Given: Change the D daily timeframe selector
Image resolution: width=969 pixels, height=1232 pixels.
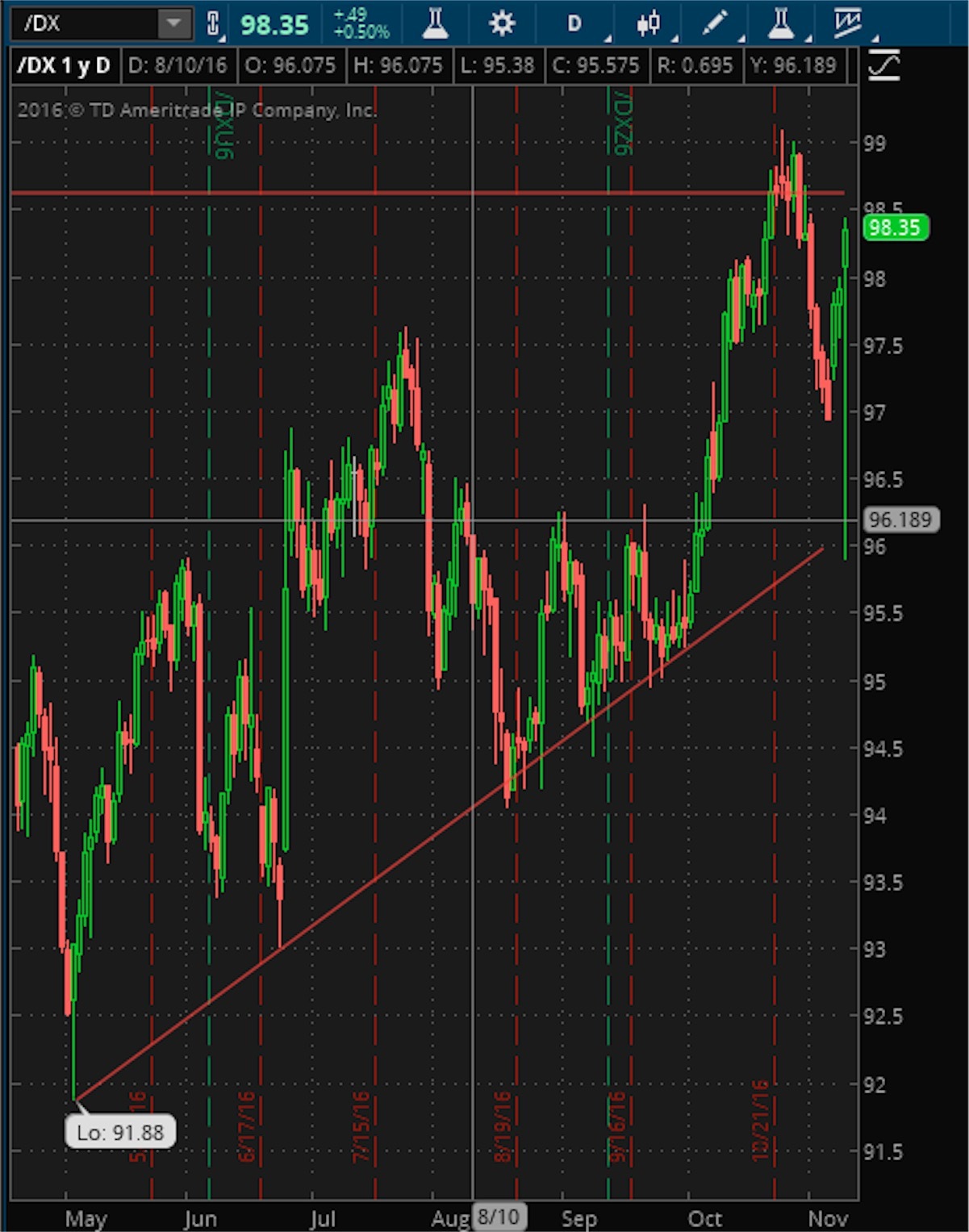Looking at the screenshot, I should (574, 23).
